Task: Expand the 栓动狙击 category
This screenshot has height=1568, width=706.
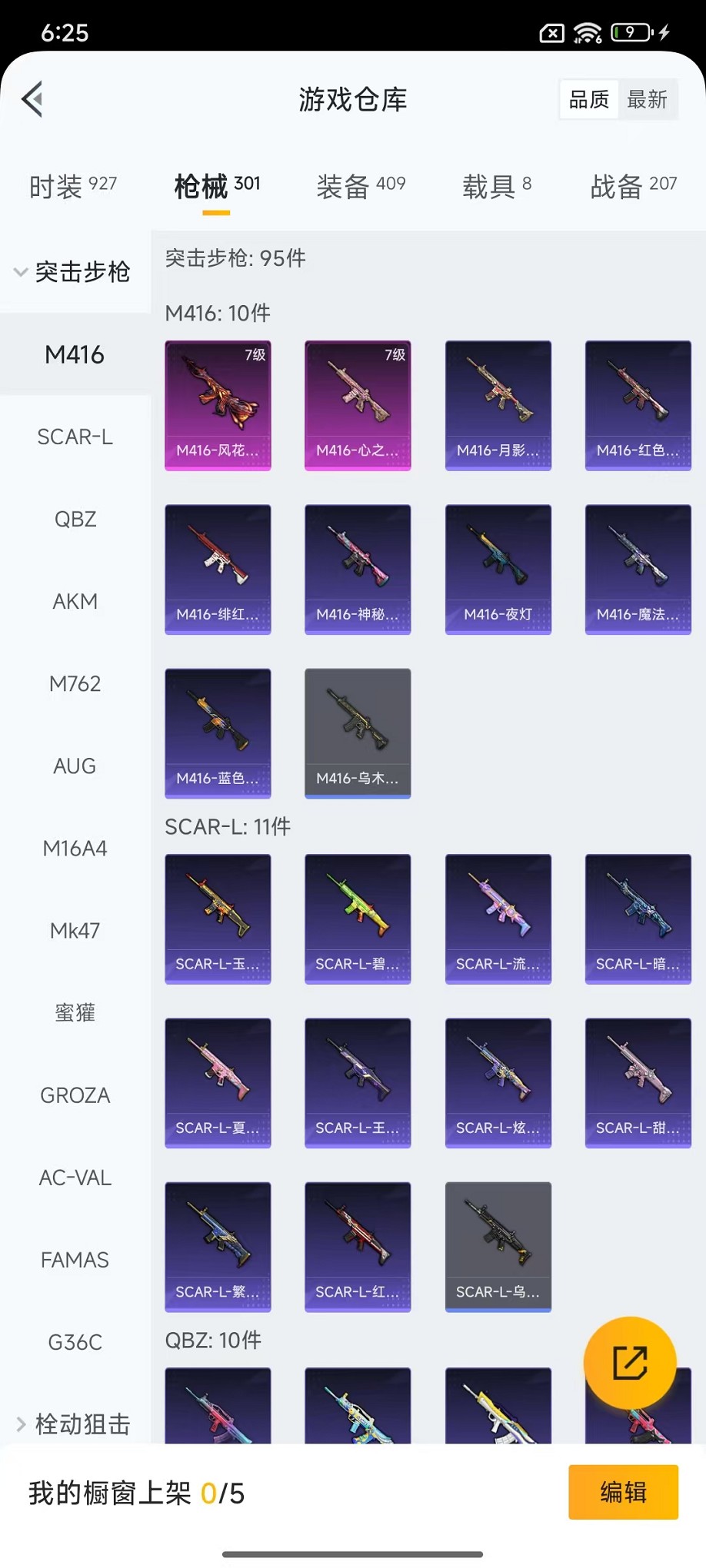Action: pyautogui.click(x=73, y=1424)
